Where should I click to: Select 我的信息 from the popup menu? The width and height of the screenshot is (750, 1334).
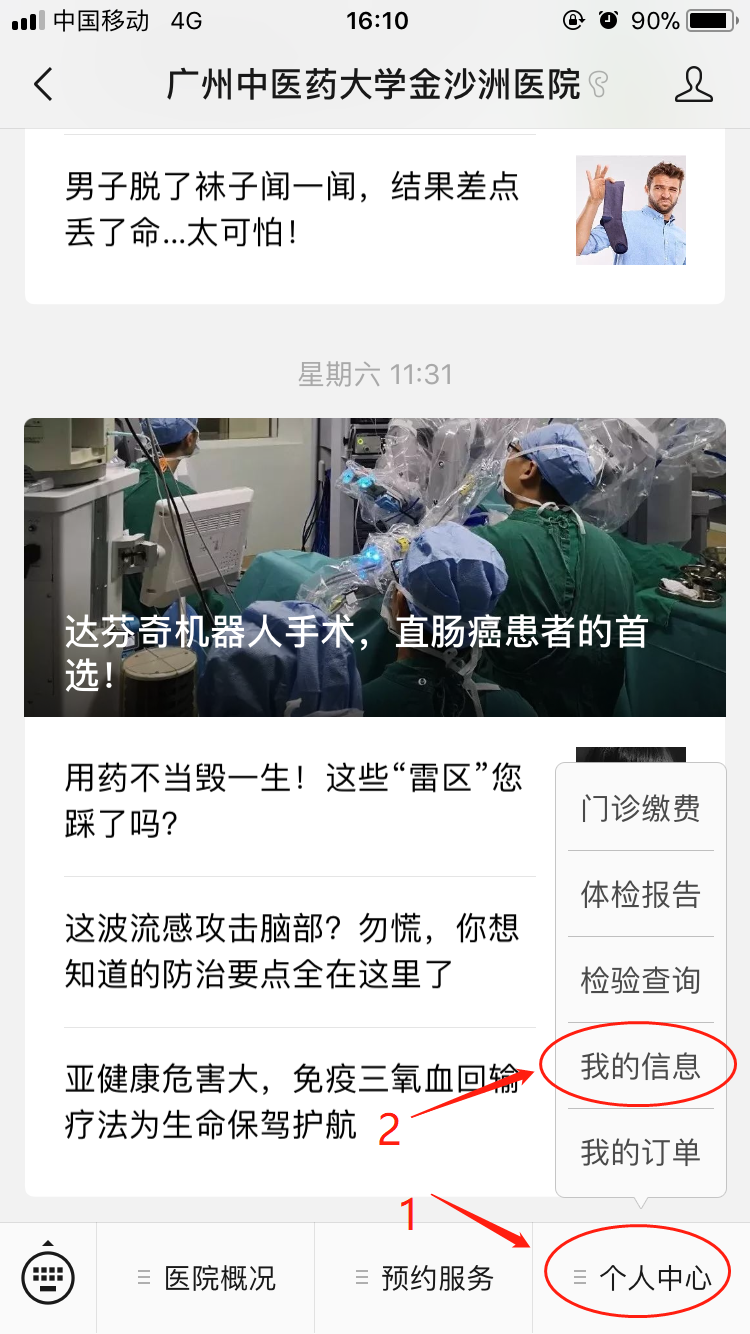639,1065
